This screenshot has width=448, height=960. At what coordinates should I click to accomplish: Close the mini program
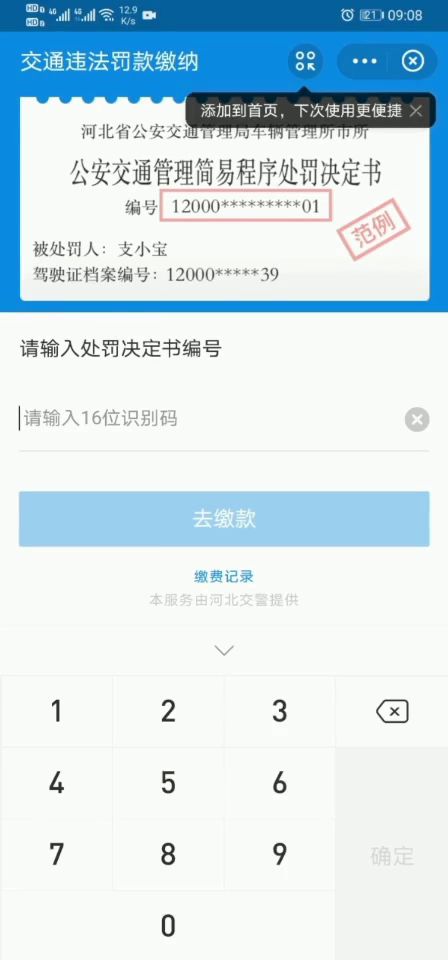(413, 61)
